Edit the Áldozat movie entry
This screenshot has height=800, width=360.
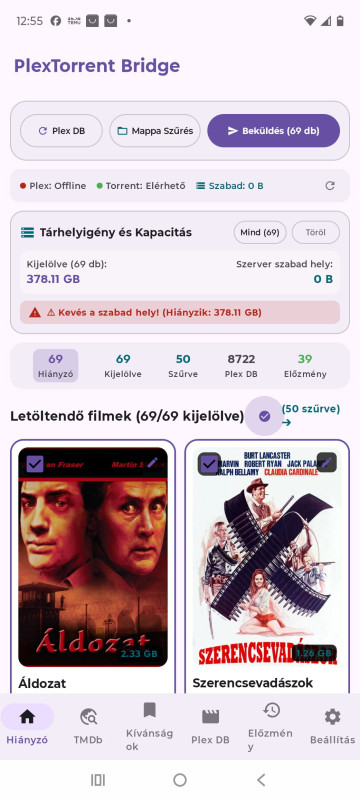click(152, 462)
